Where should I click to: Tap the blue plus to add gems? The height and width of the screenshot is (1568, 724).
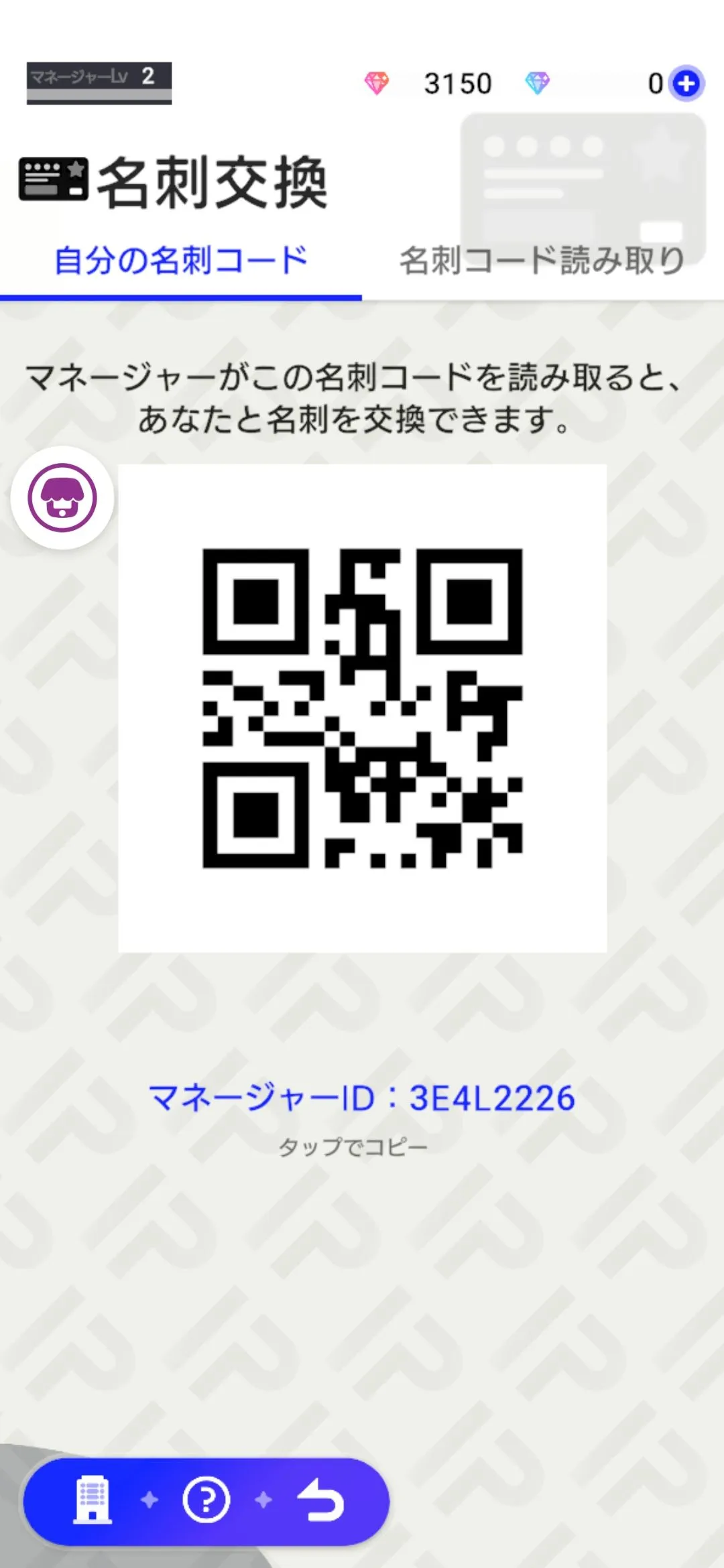(686, 84)
